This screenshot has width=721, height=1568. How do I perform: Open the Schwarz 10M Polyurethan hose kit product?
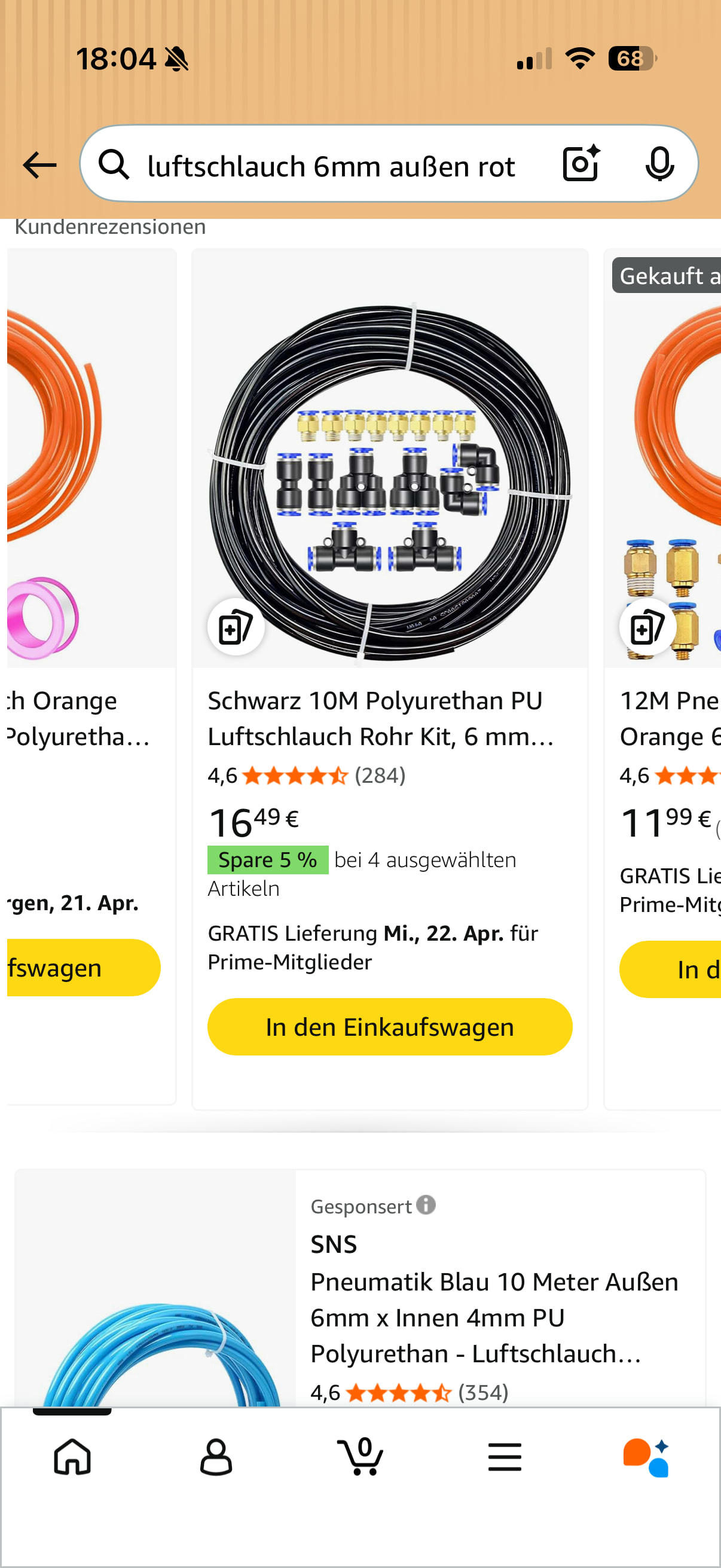(x=380, y=718)
